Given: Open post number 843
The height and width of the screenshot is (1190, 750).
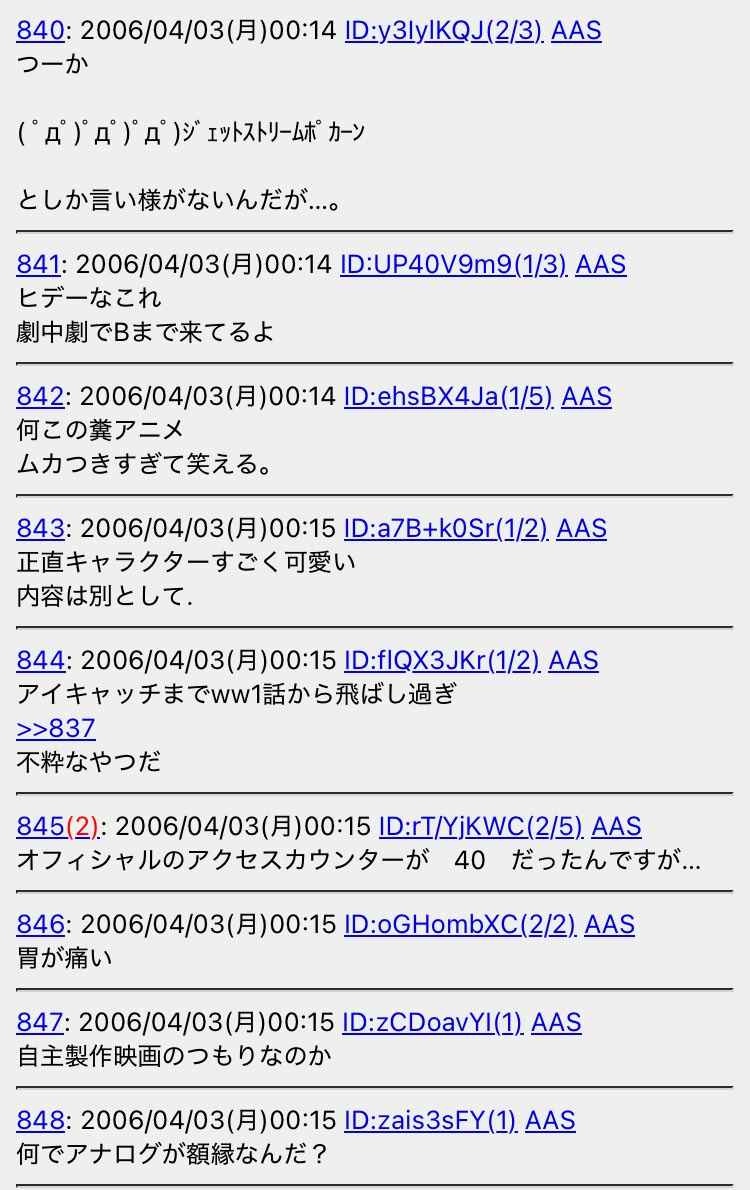Looking at the screenshot, I should coord(41,528).
